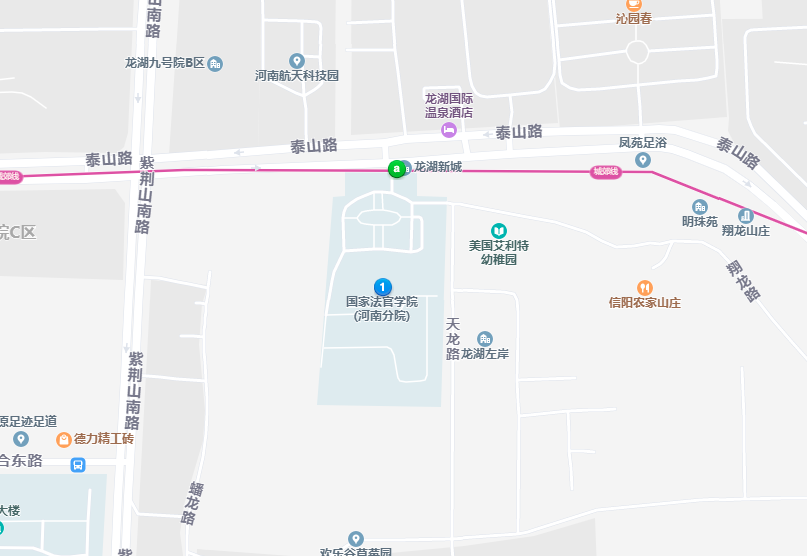This screenshot has width=807, height=556.
Task: Open 龙湖九号院B区 marker
Action: [x=215, y=64]
